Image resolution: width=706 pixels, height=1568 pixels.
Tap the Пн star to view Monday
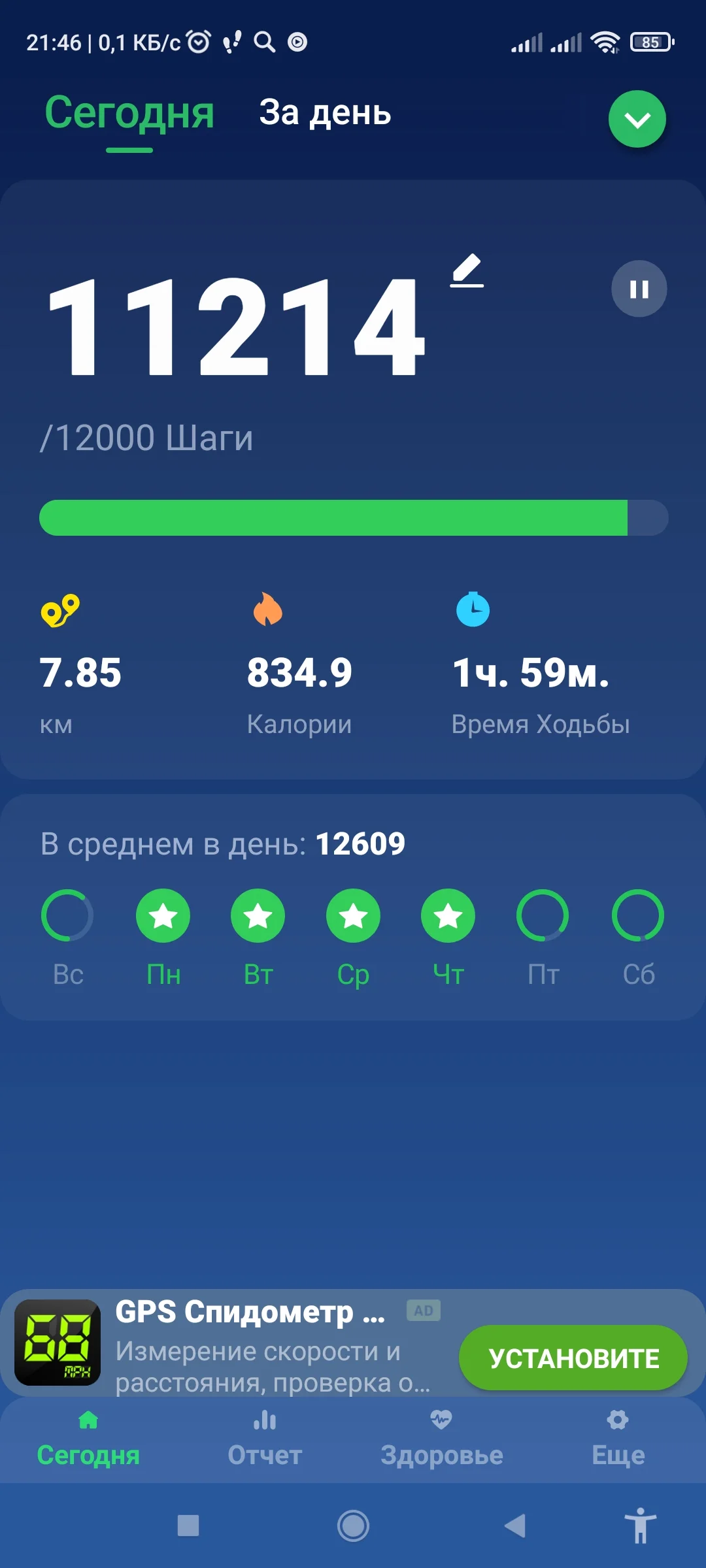coord(163,916)
